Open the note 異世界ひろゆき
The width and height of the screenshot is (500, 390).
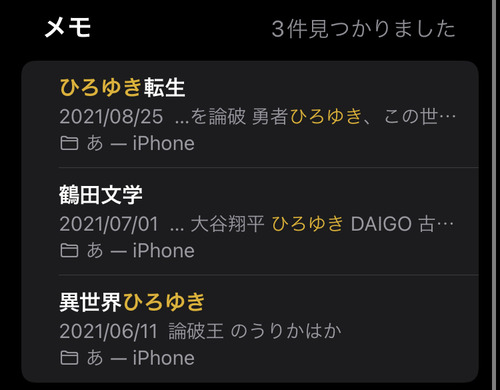pos(250,328)
